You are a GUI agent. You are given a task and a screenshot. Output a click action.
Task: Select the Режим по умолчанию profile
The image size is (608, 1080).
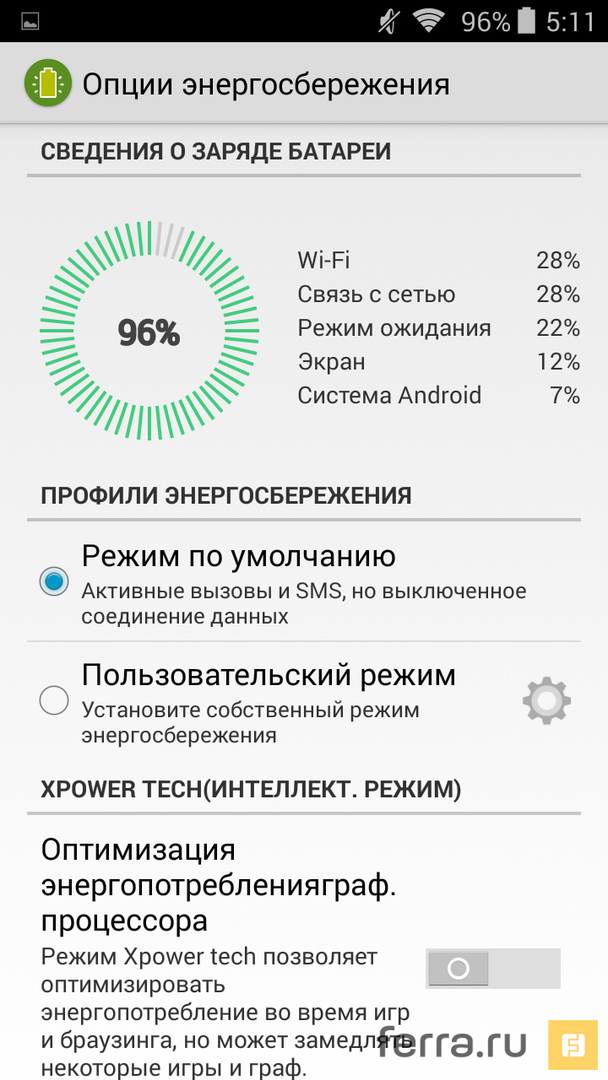[54, 580]
